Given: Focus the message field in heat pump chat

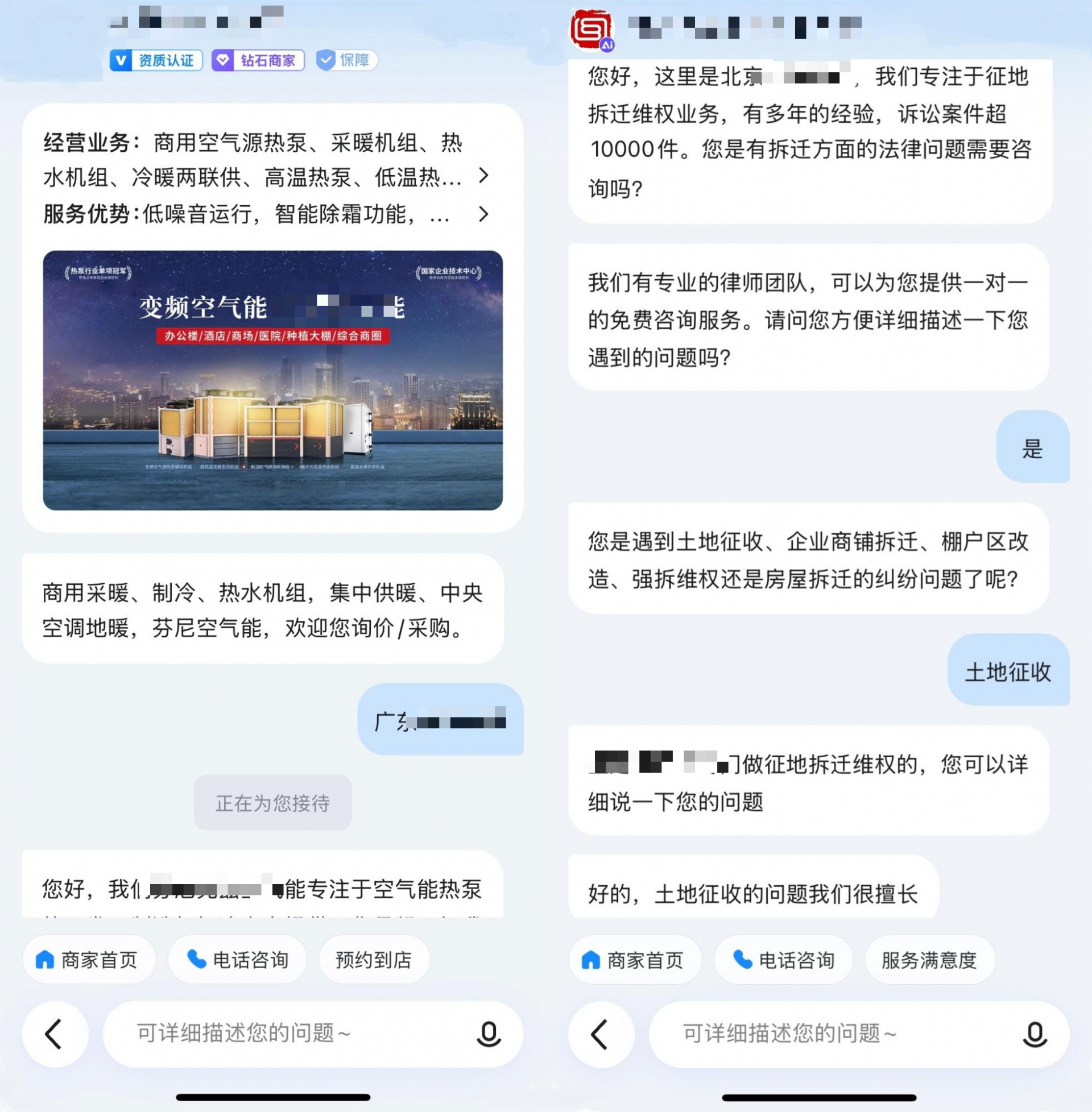Looking at the screenshot, I should point(287,1034).
